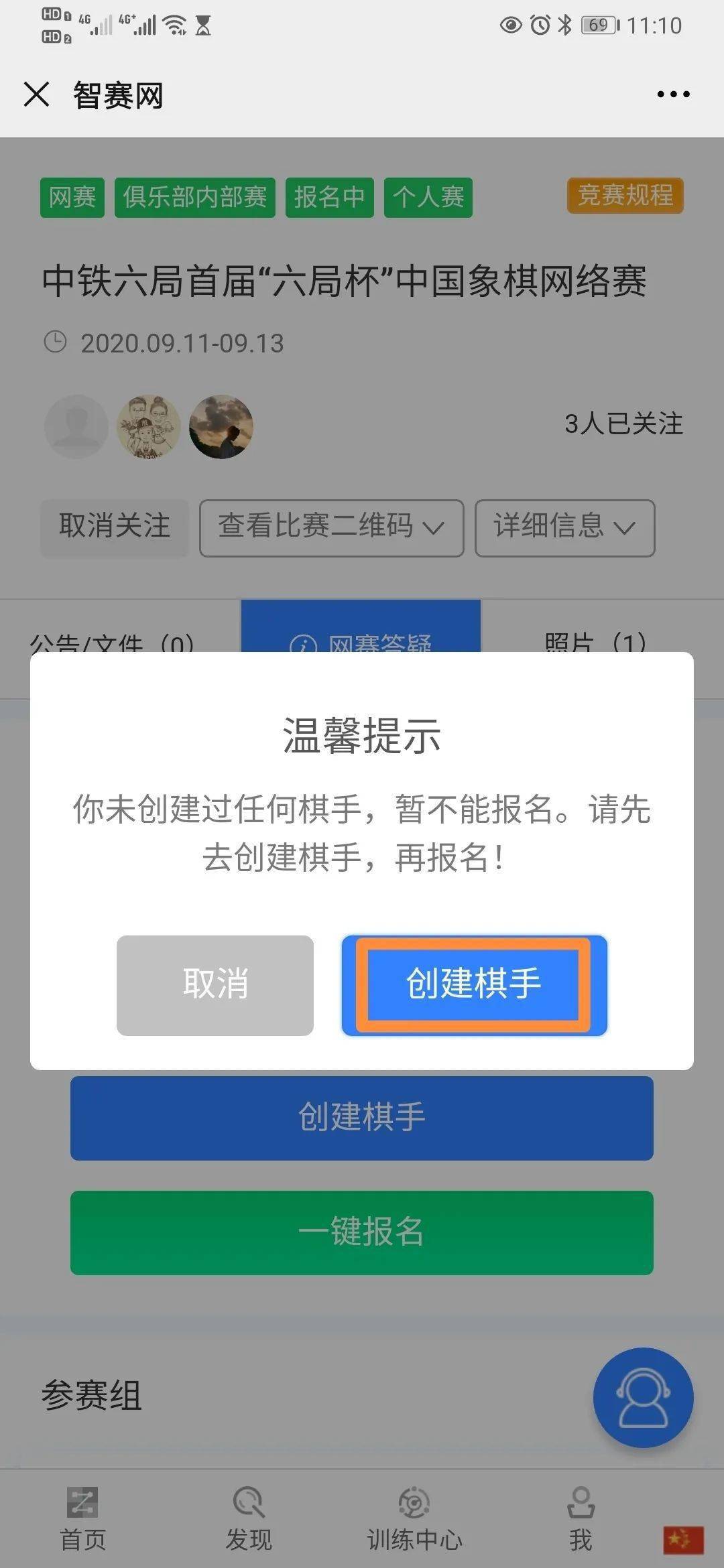Expand the 详细信息 dropdown
Screen dimensions: 724x1568
coord(564,528)
